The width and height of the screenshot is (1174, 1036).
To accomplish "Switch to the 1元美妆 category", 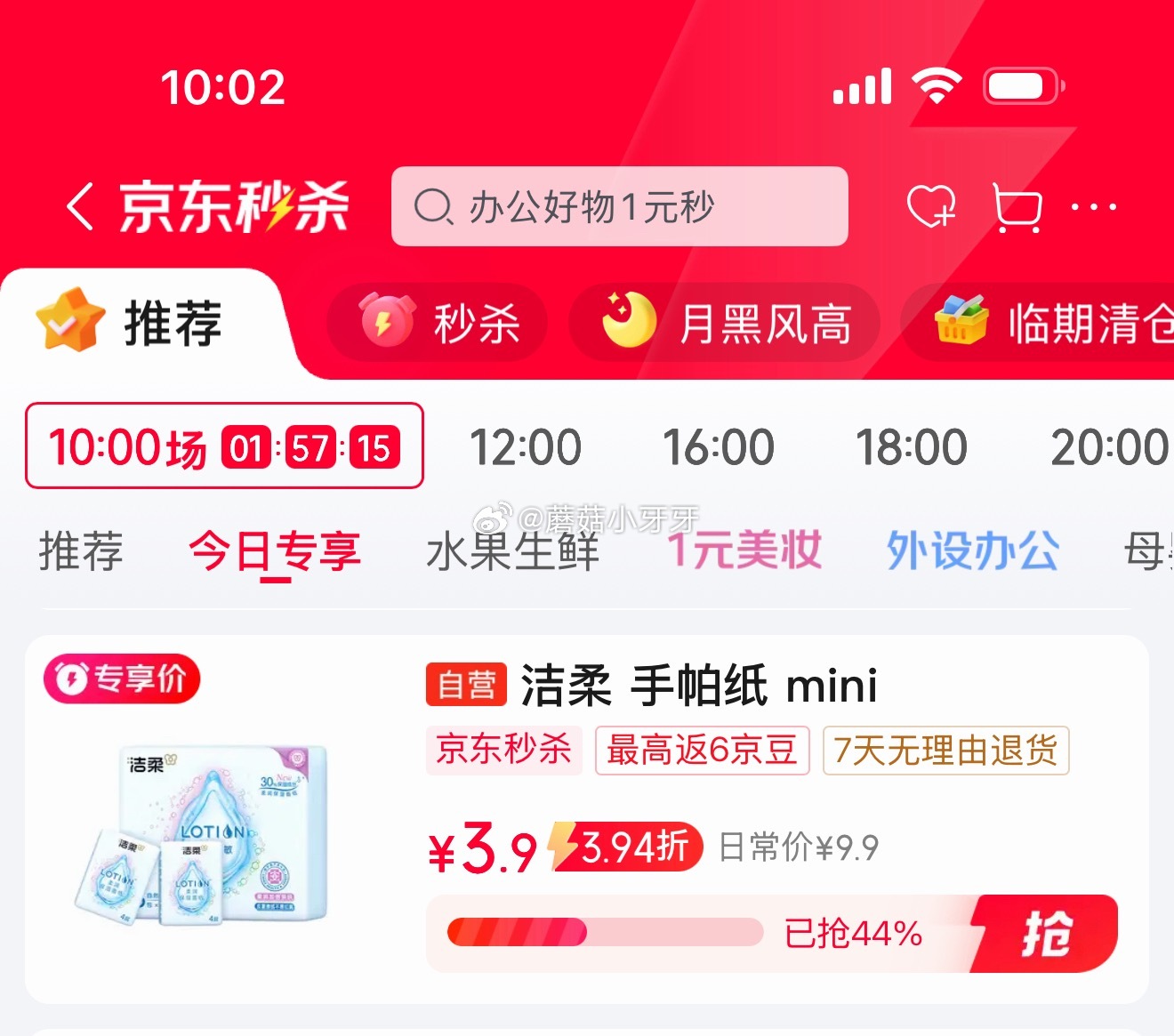I will (744, 550).
